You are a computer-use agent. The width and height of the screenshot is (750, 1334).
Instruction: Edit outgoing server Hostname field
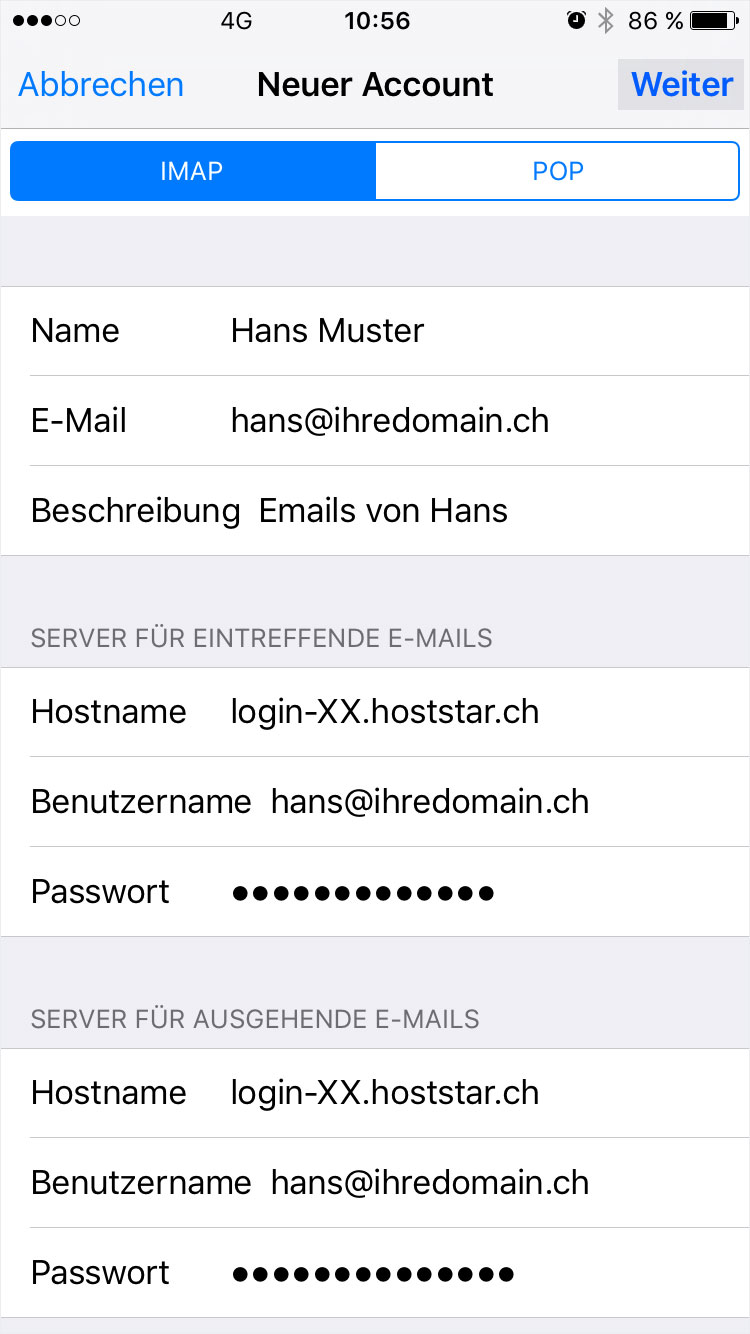pos(375,1093)
